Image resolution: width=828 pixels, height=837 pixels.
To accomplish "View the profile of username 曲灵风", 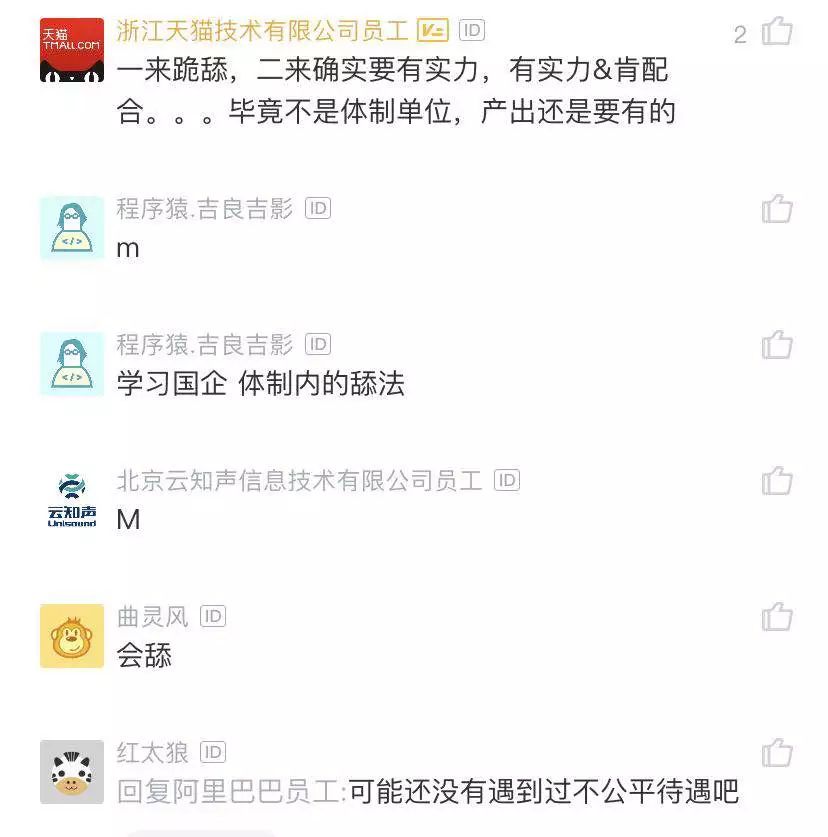I will click(x=152, y=616).
